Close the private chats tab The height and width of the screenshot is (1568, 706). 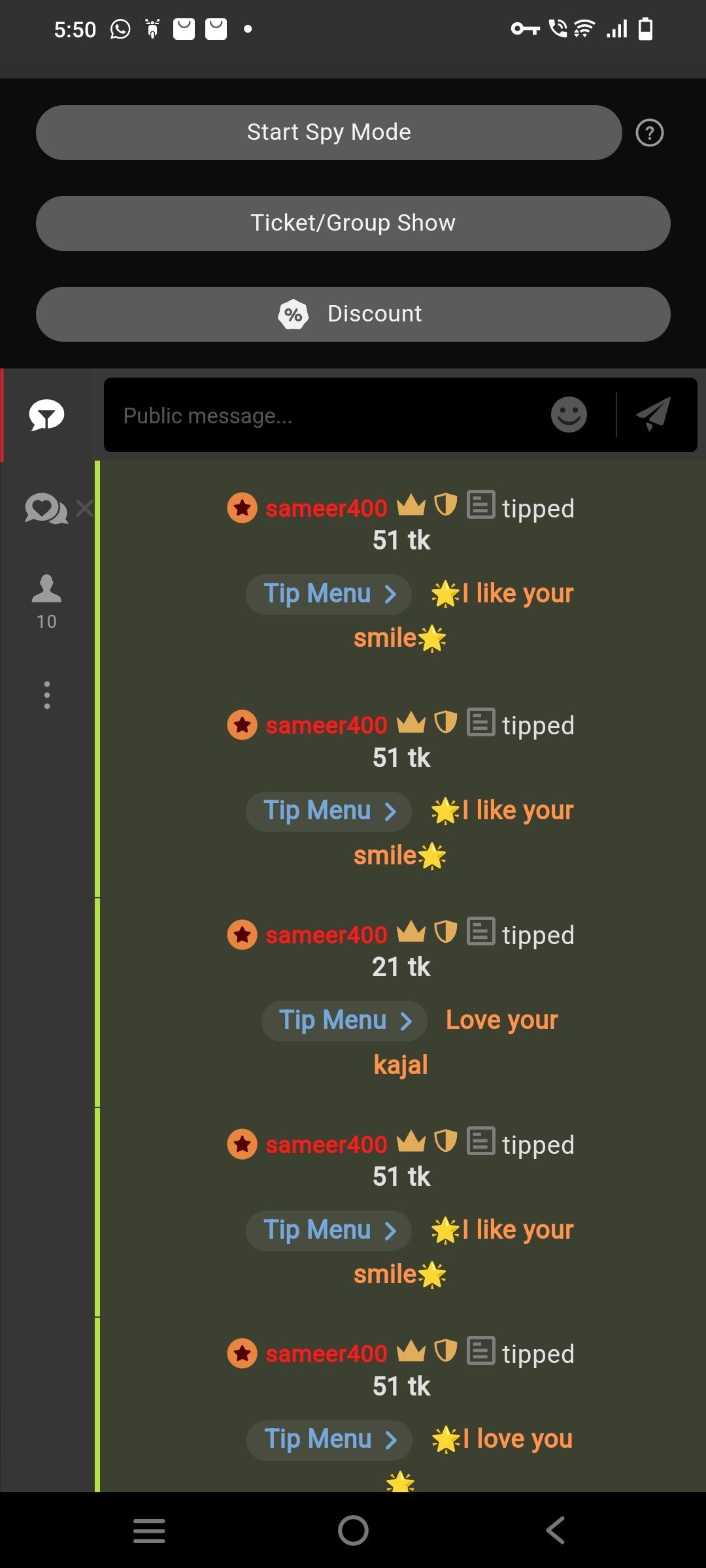84,508
